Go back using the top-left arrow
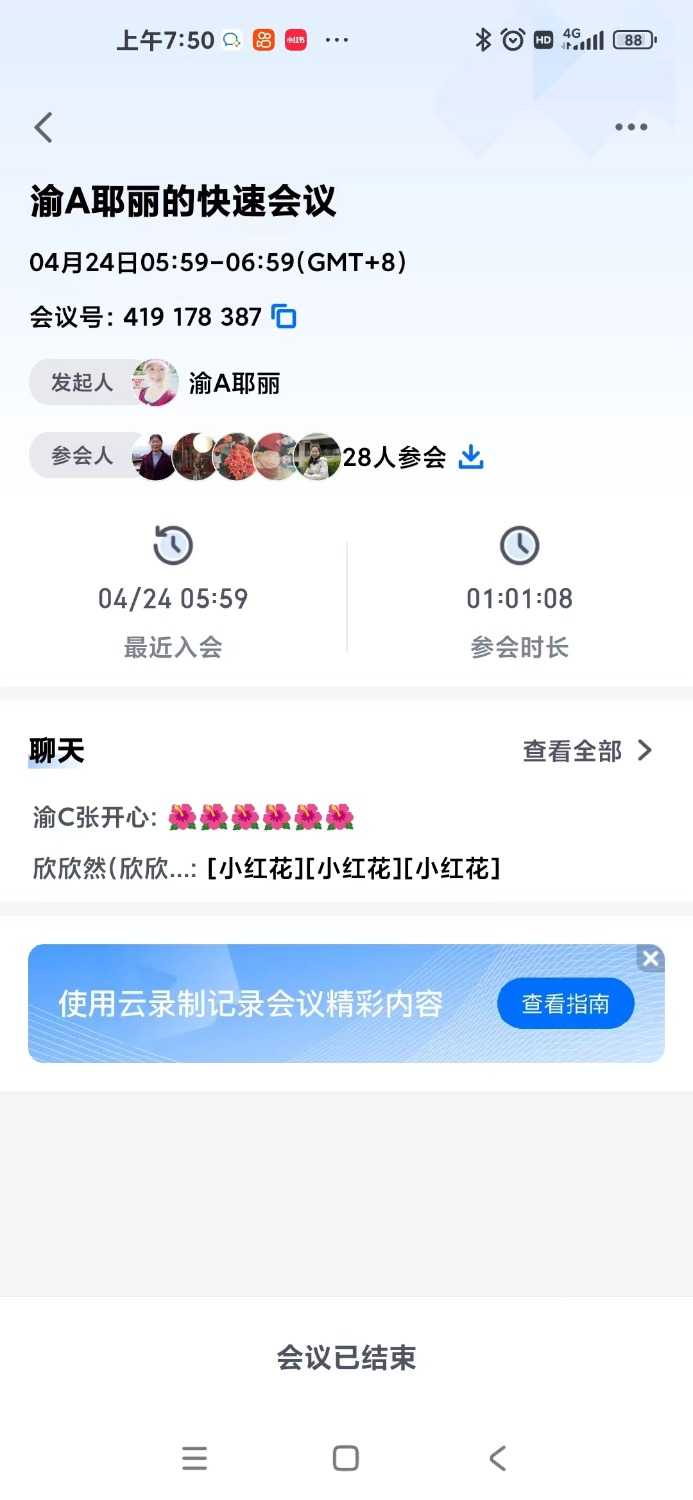 pos(43,128)
